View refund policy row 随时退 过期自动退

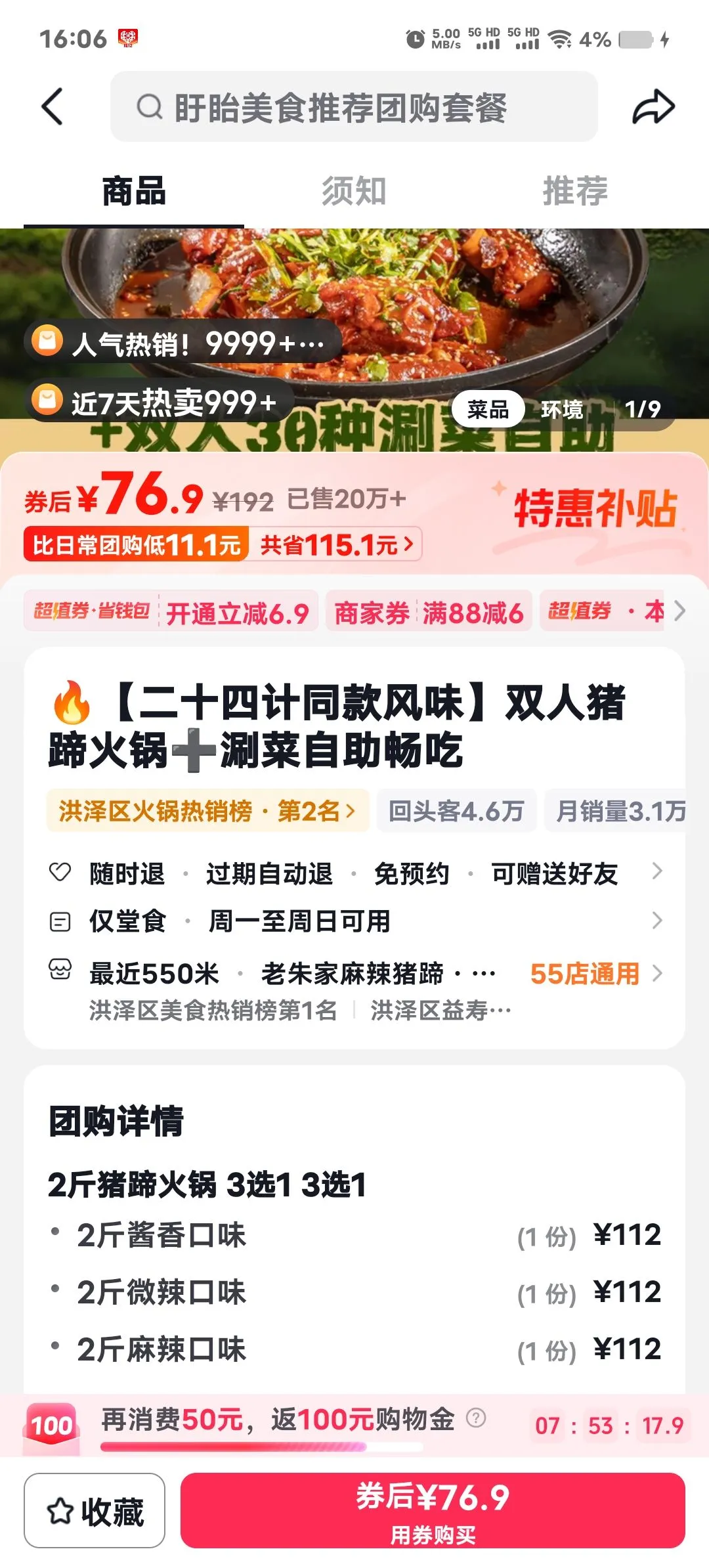pyautogui.click(x=354, y=873)
